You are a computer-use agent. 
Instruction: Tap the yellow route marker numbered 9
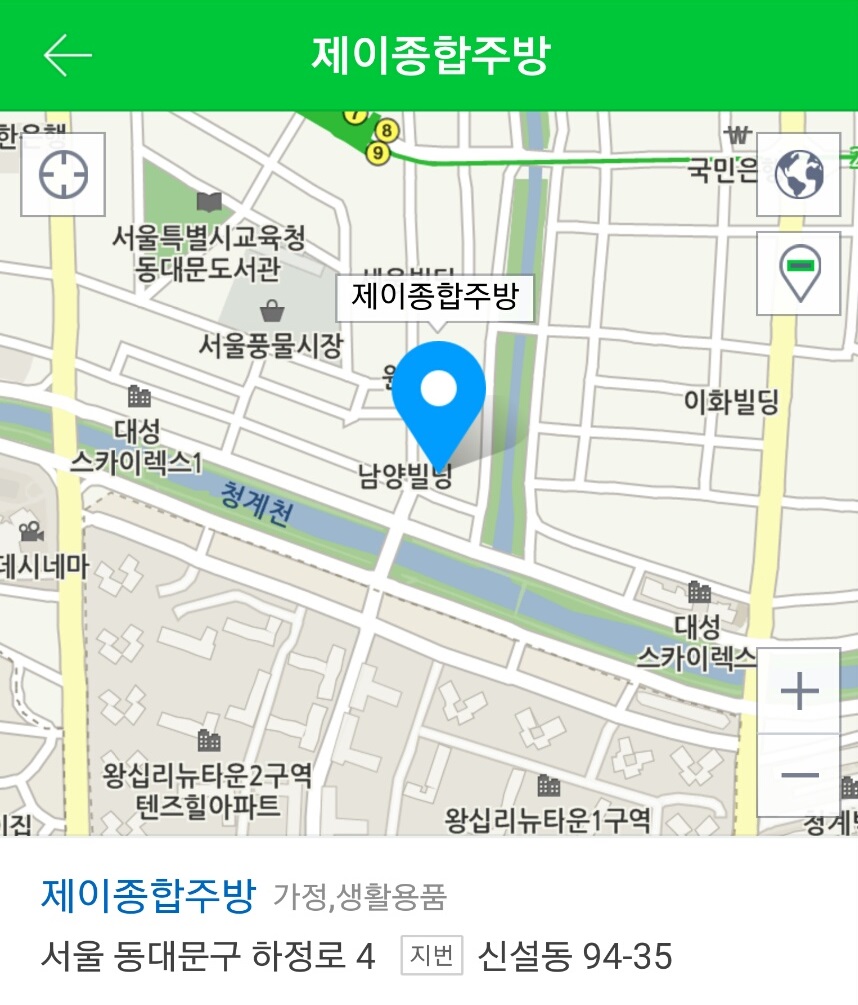pyautogui.click(x=376, y=154)
